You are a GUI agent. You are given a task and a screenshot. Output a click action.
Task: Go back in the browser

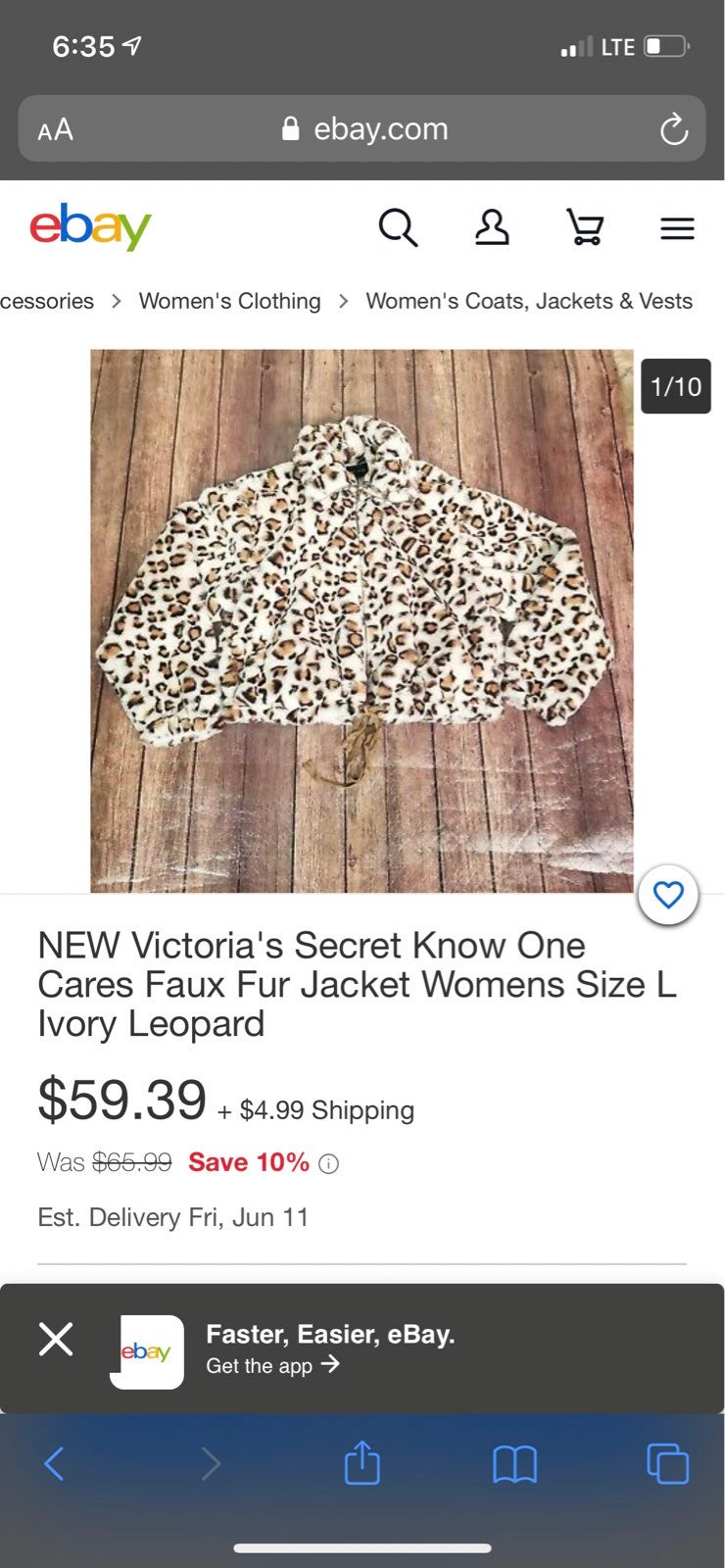pos(54,1464)
